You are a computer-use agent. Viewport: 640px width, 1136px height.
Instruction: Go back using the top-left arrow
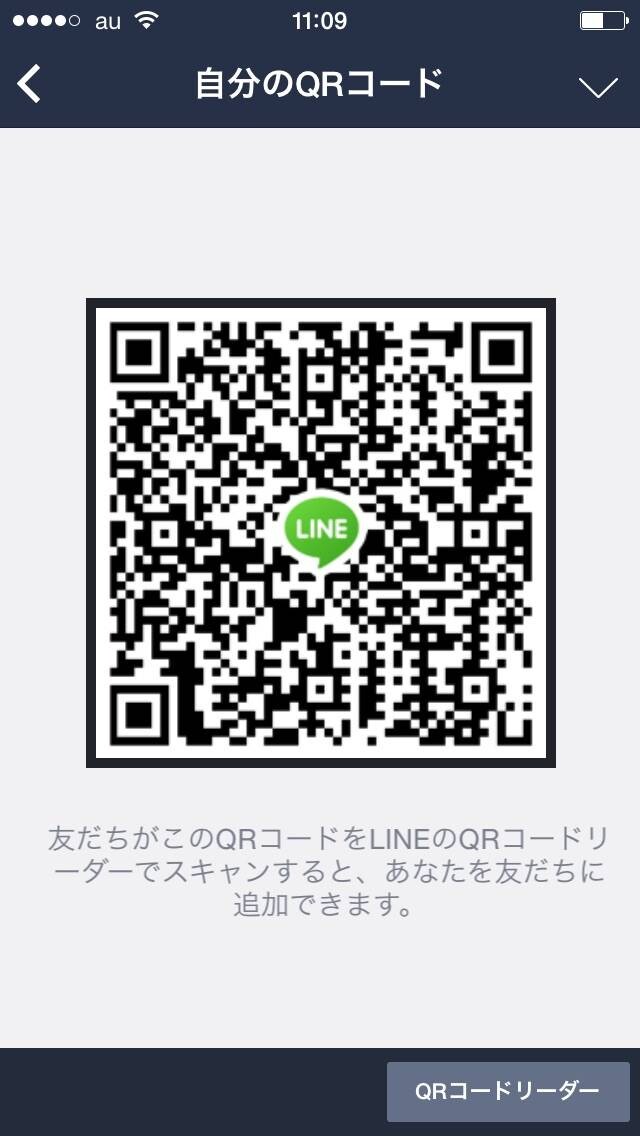click(x=29, y=83)
